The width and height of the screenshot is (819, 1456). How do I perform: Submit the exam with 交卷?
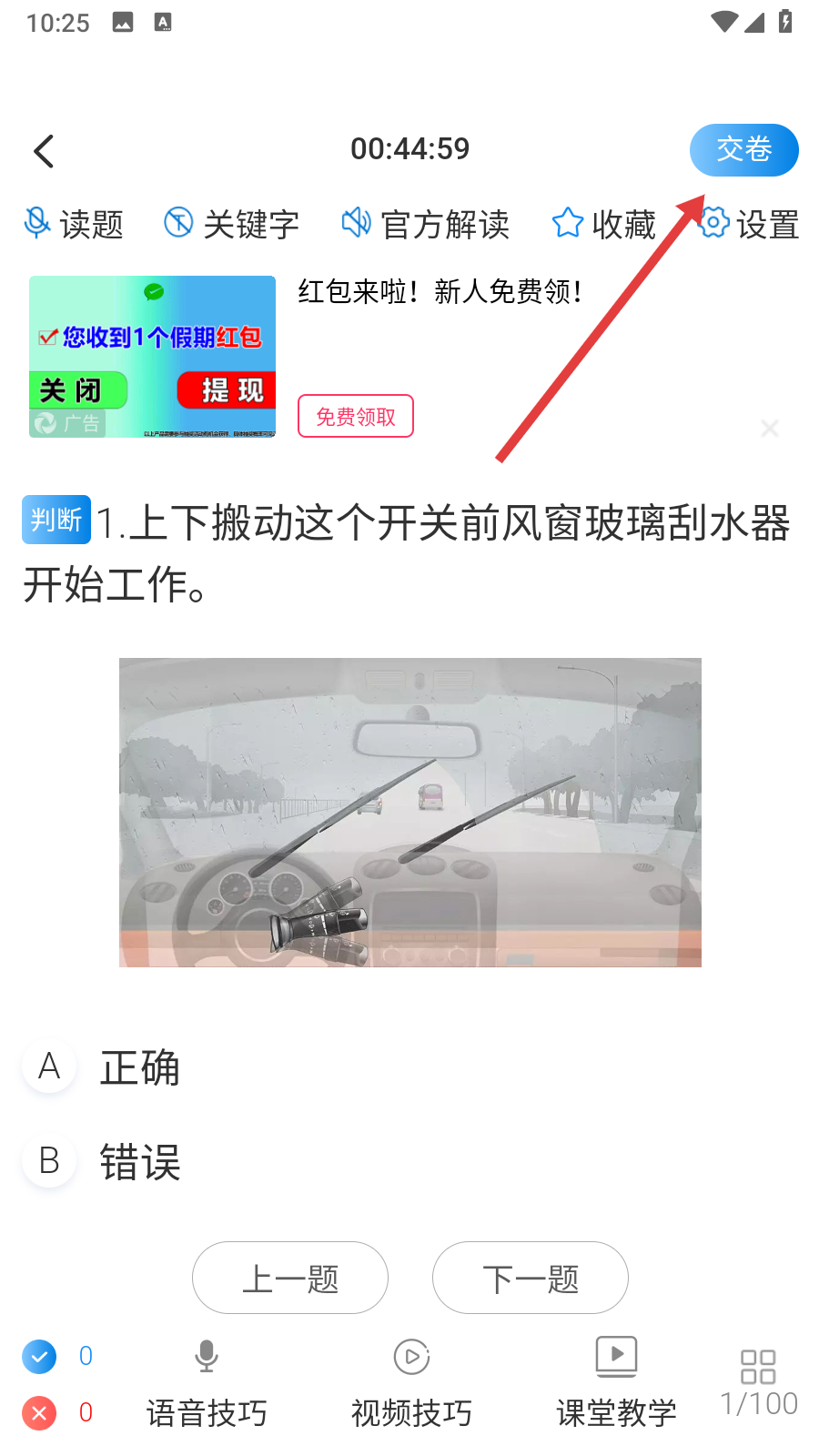point(743,150)
